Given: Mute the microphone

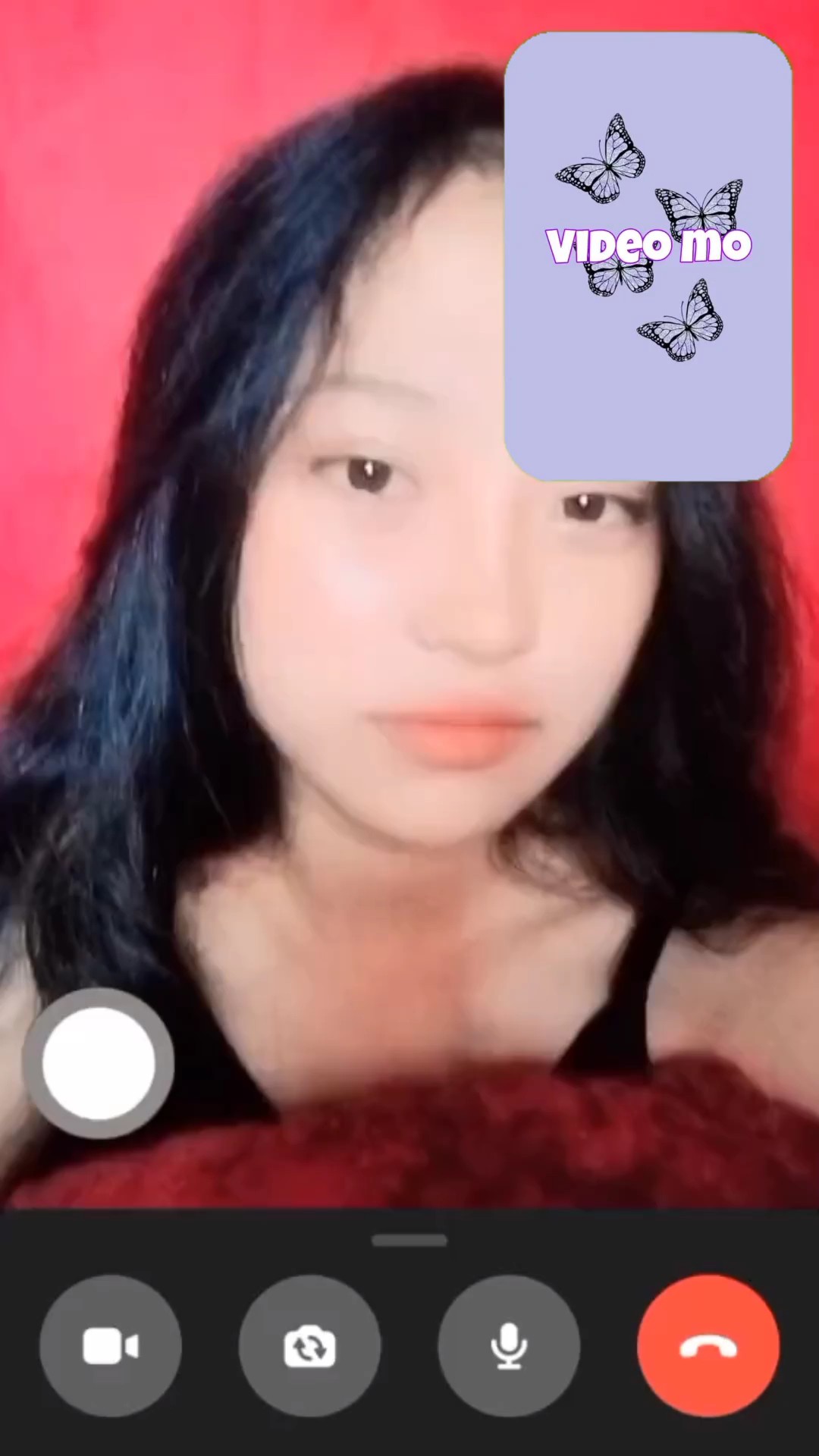Looking at the screenshot, I should pyautogui.click(x=509, y=1347).
